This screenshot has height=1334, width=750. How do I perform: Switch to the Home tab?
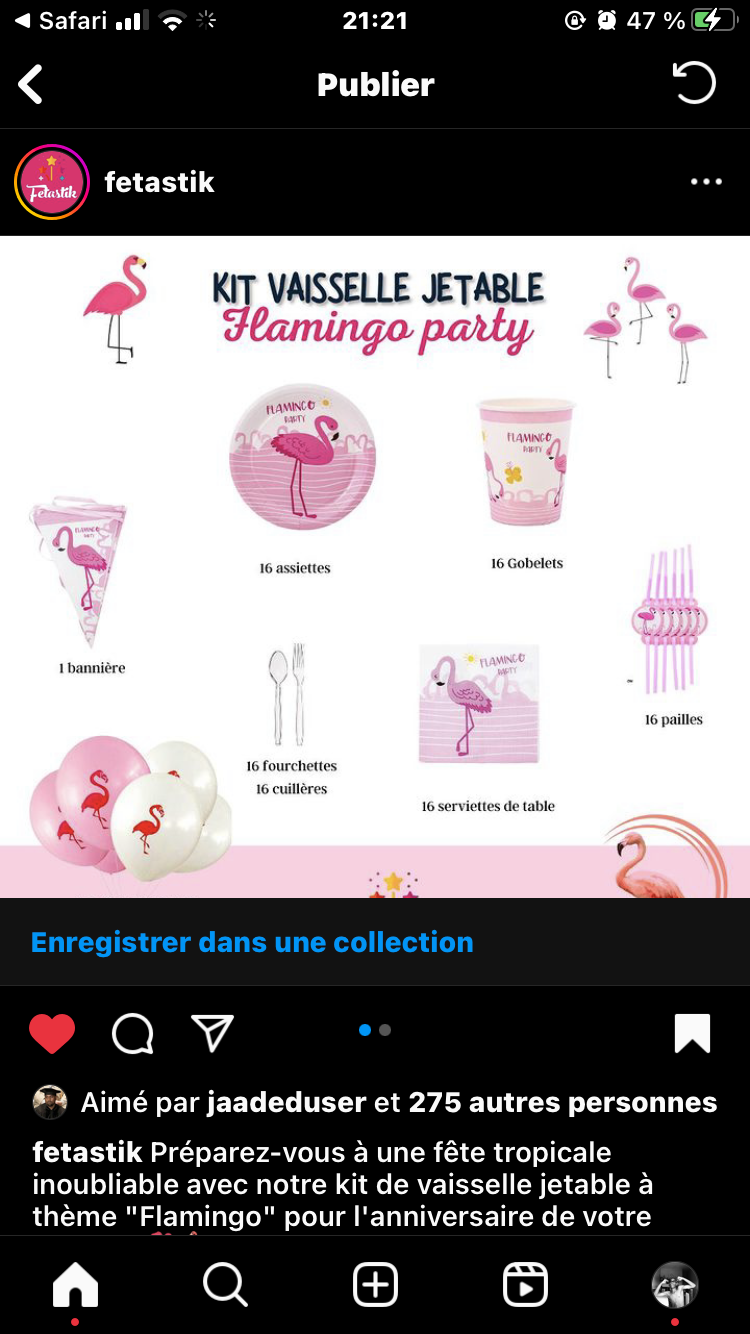tap(76, 1284)
